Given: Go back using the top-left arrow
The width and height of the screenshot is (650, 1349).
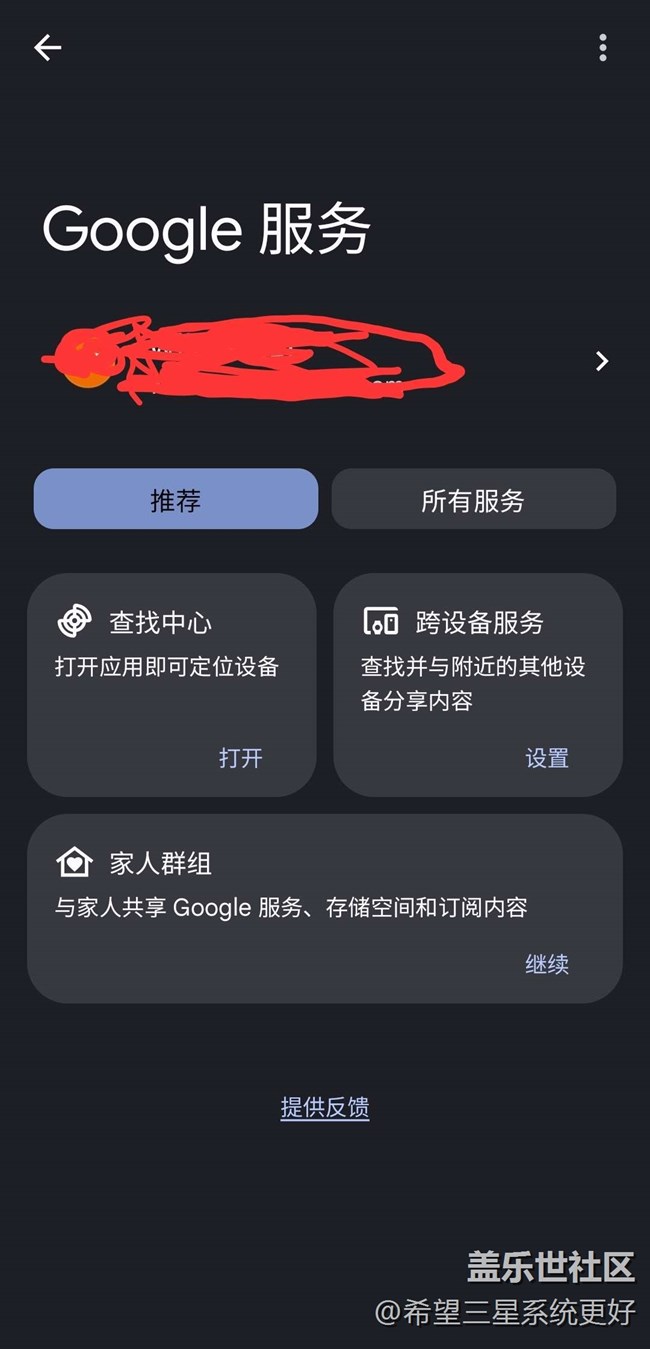Looking at the screenshot, I should click(48, 47).
